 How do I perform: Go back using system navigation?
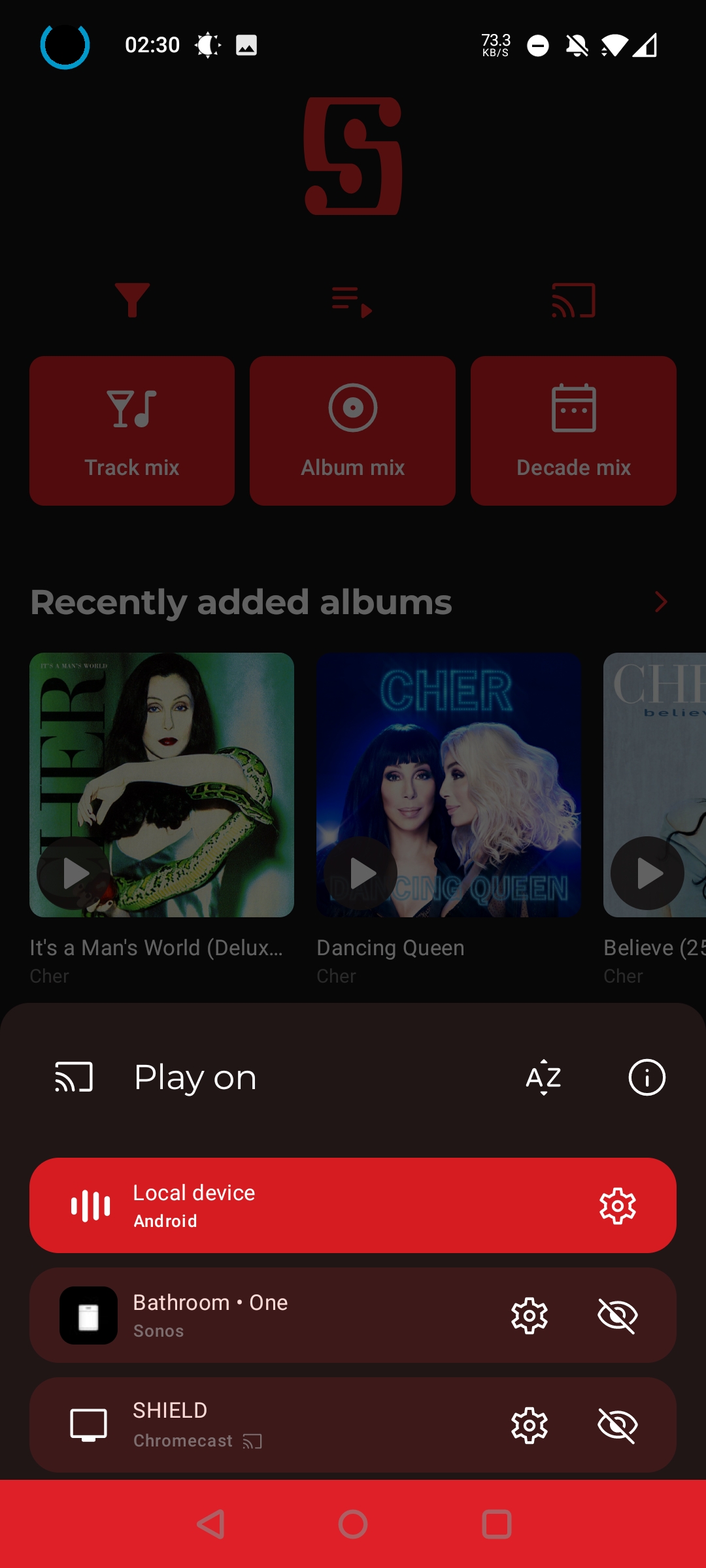210,1524
